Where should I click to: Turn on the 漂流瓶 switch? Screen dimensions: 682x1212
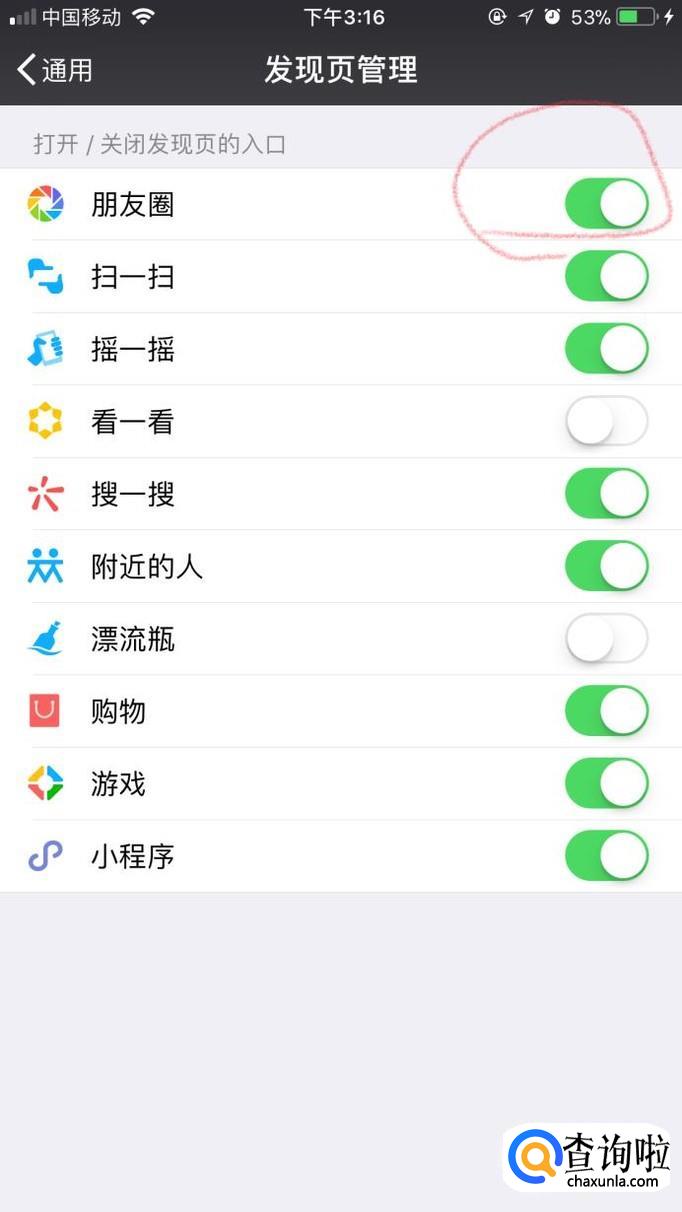click(x=606, y=639)
